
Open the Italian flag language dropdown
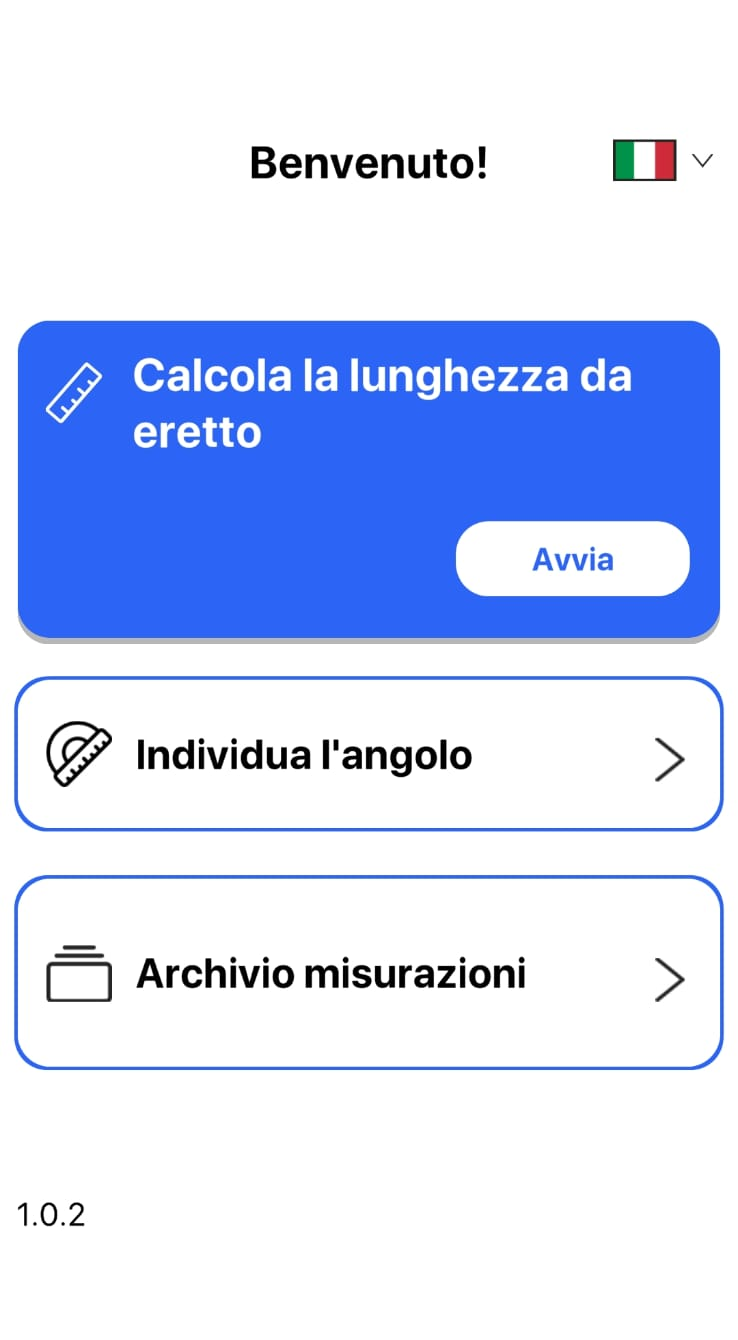point(662,161)
